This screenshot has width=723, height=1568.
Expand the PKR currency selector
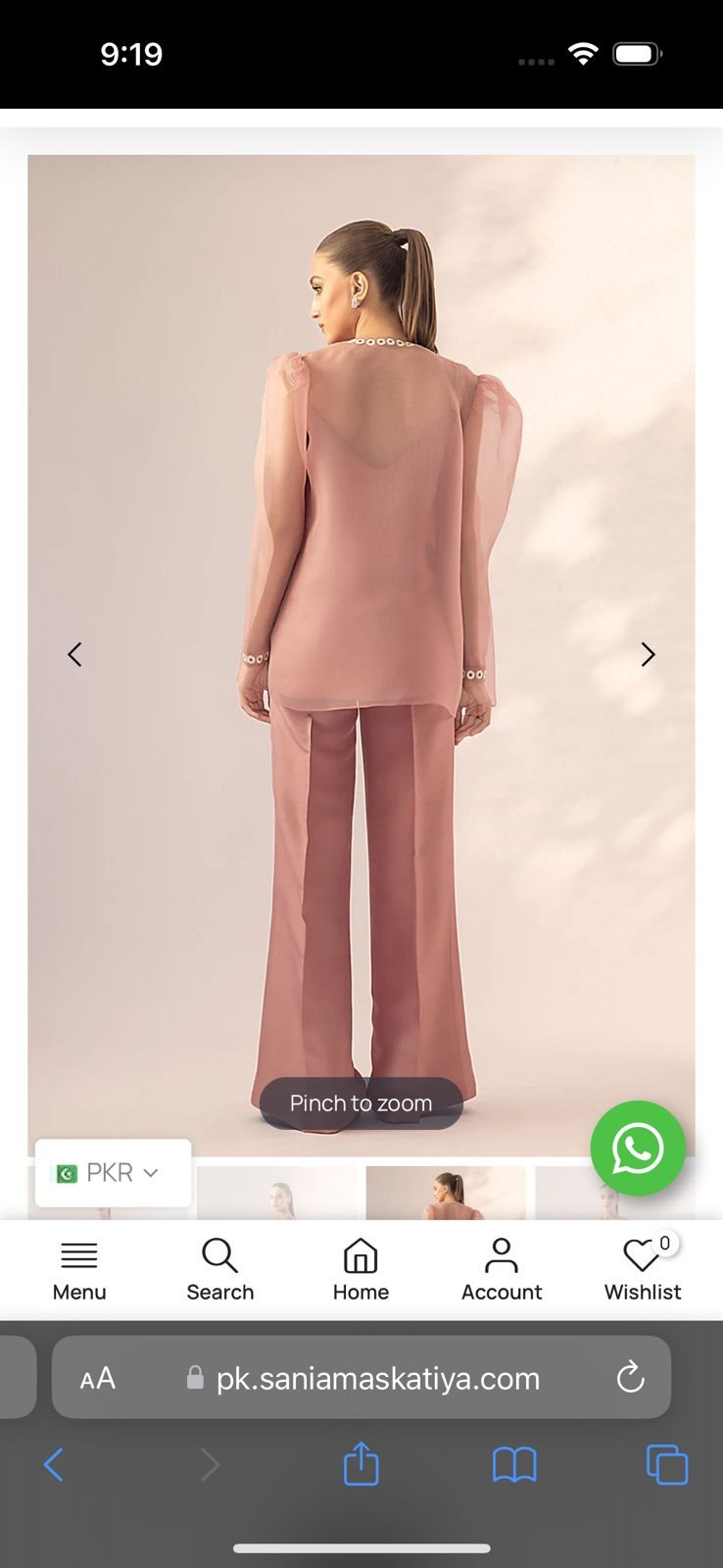pyautogui.click(x=113, y=1173)
